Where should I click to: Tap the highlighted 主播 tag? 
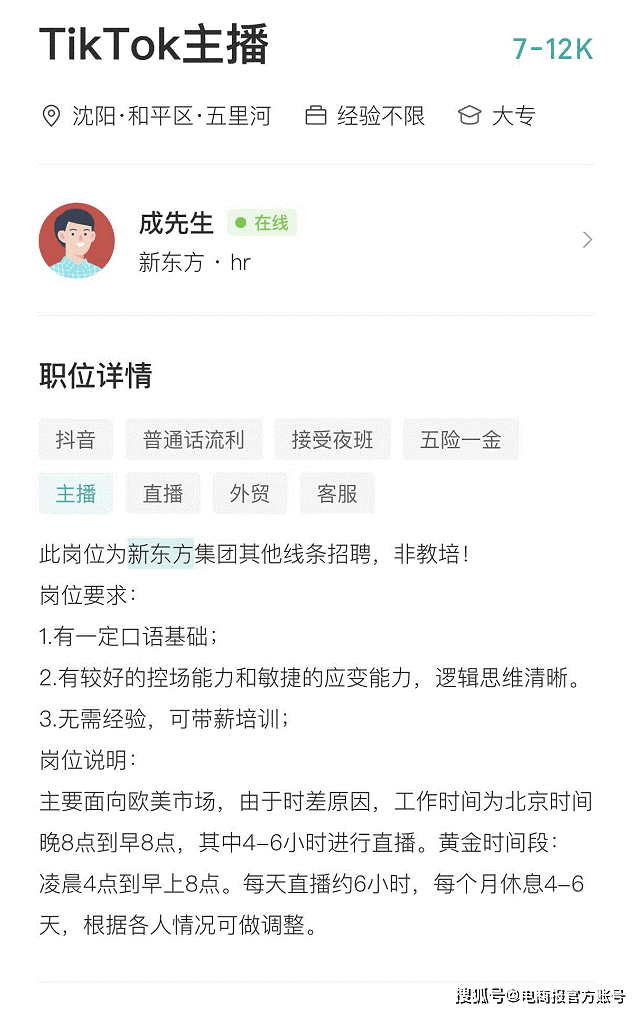point(76,494)
